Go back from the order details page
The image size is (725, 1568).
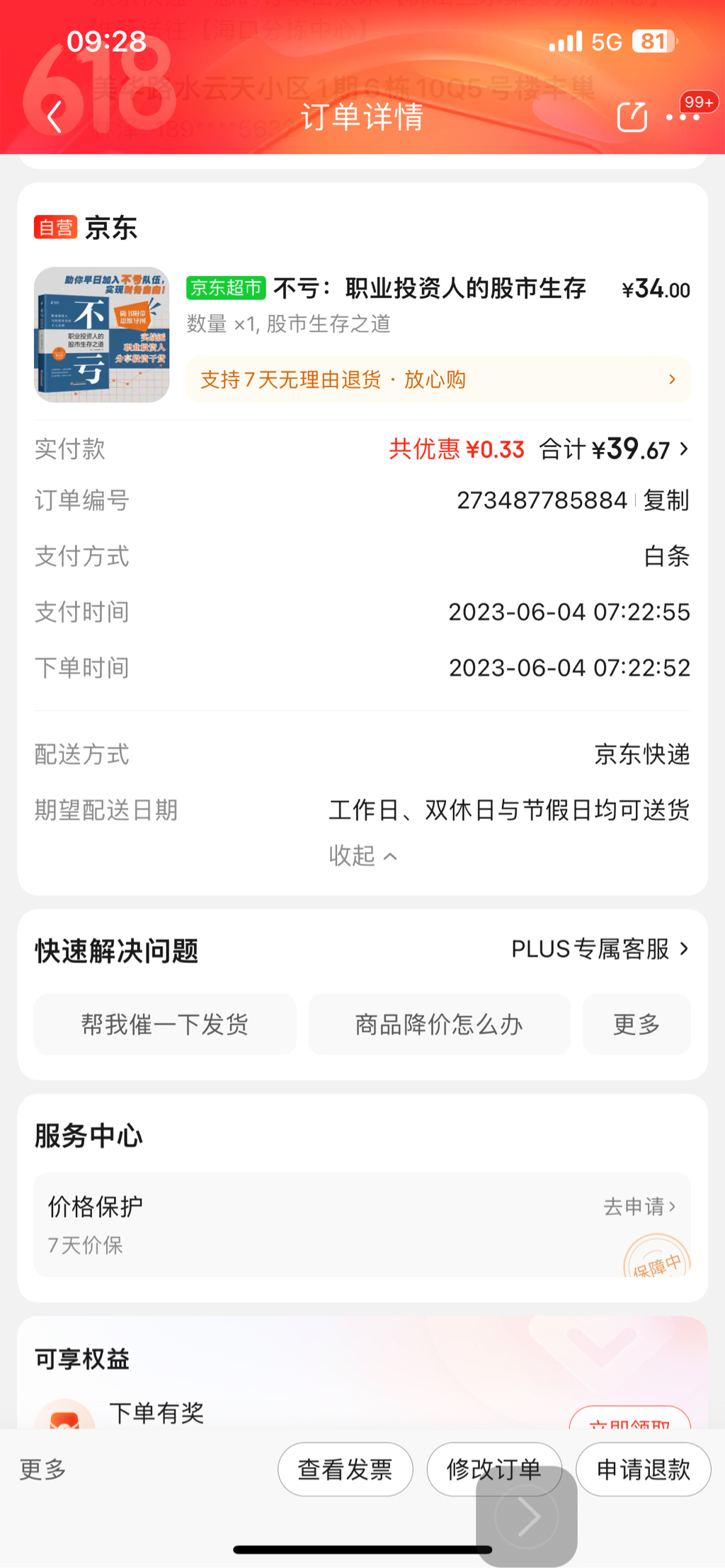[x=55, y=117]
